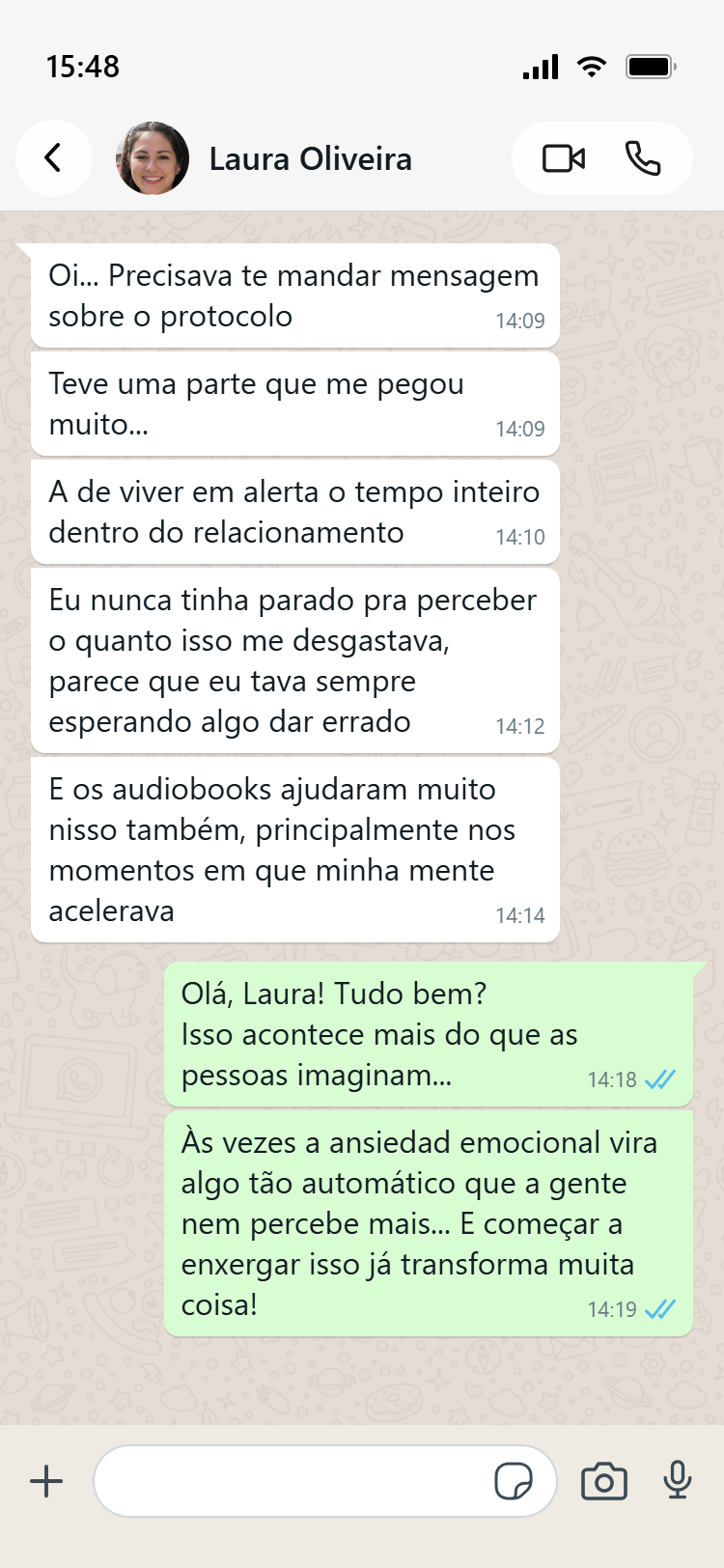Open the camera to send a photo
This screenshot has height=1568, width=724.
click(604, 1481)
